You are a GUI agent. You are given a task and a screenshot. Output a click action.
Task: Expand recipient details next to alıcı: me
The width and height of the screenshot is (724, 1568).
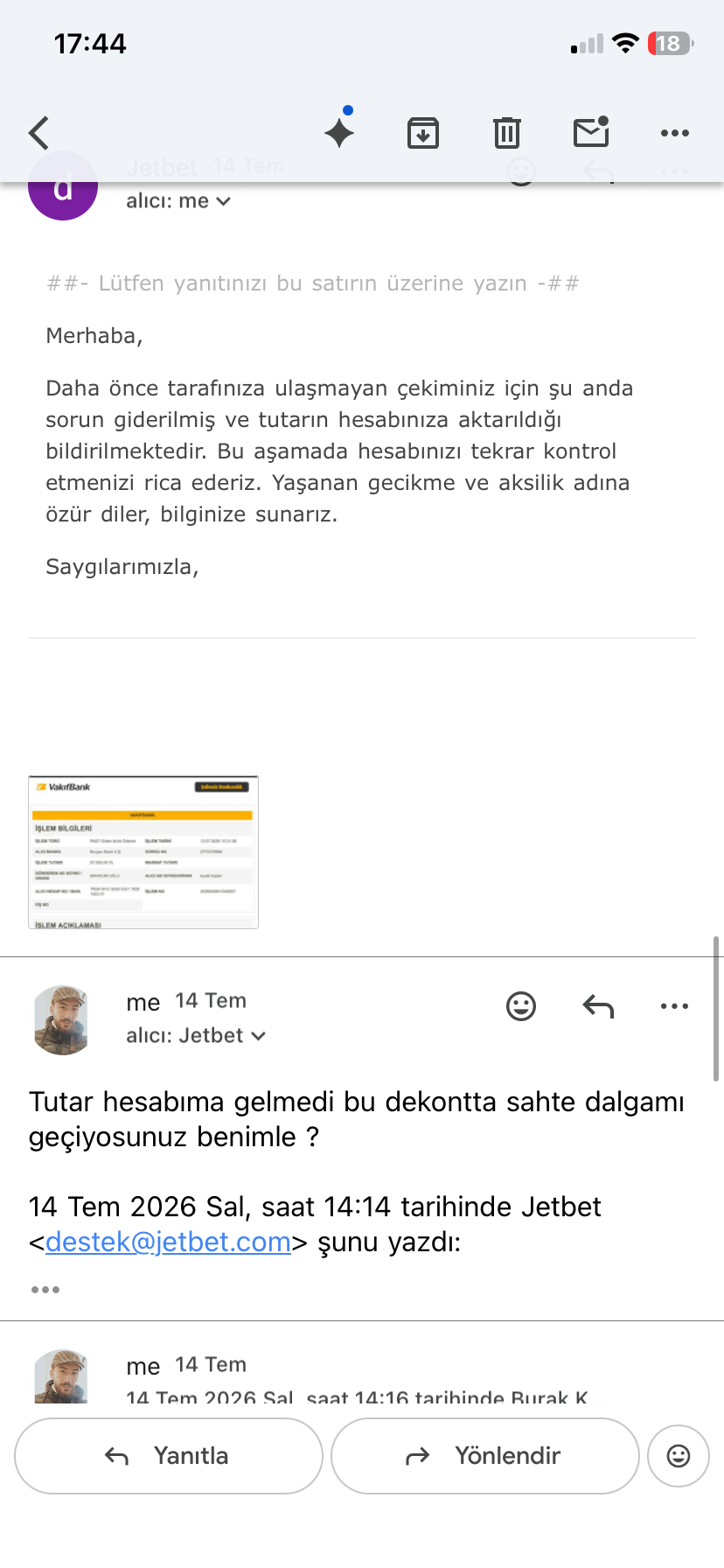[x=223, y=201]
